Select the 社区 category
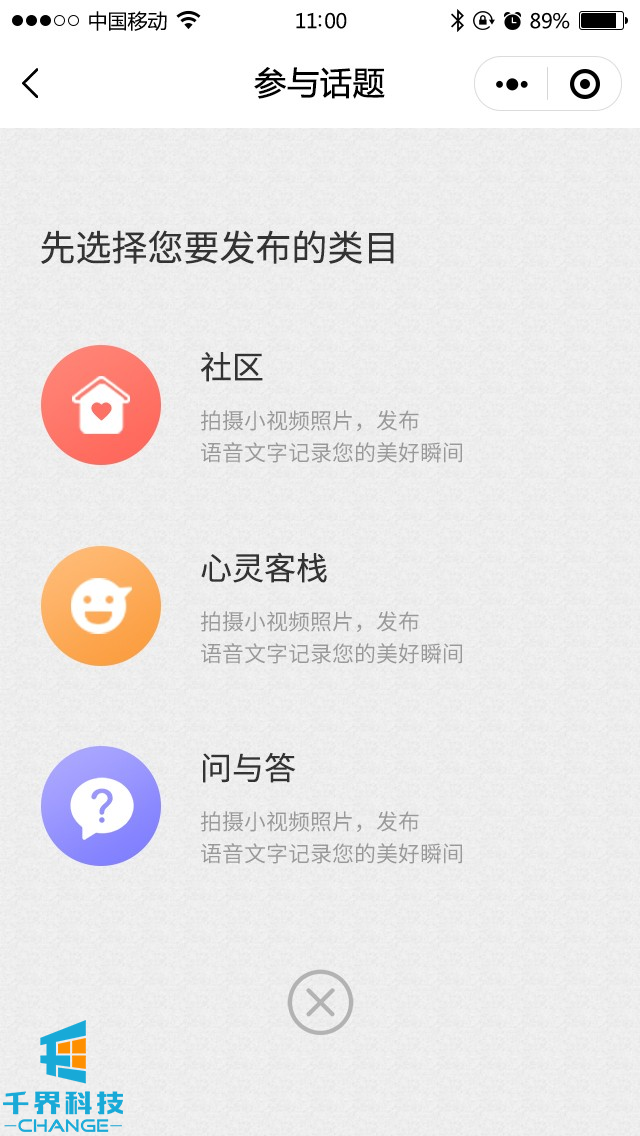 pos(101,405)
